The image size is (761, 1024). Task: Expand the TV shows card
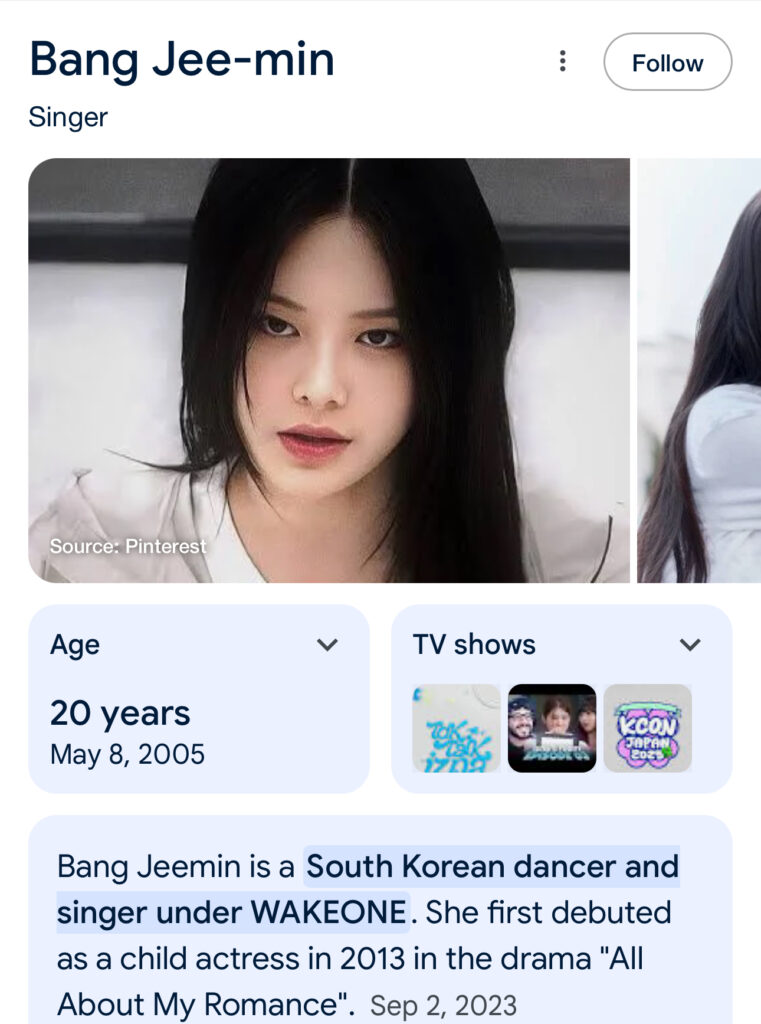[690, 645]
